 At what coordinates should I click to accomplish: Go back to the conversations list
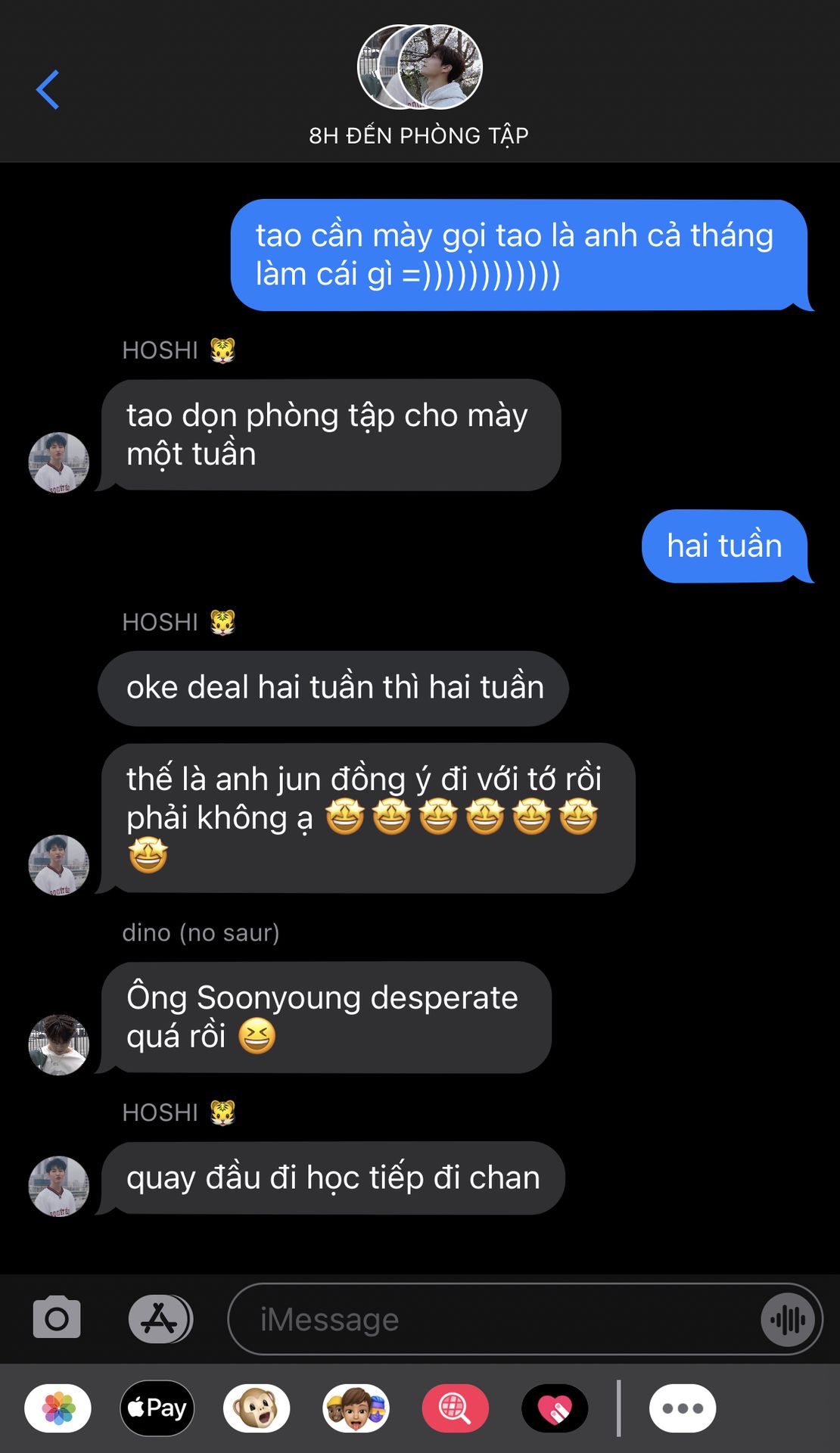tap(48, 89)
